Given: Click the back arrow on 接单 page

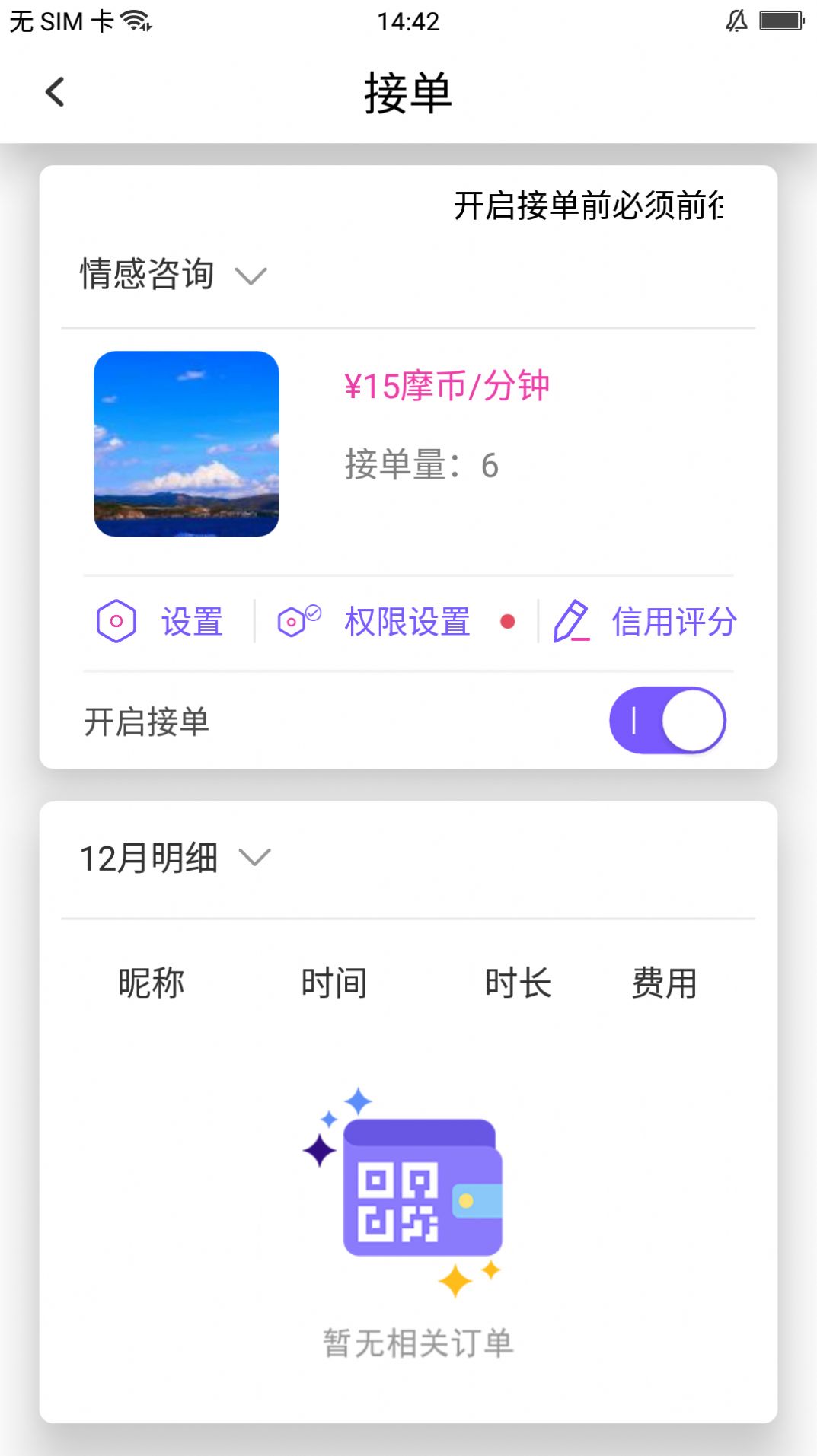Looking at the screenshot, I should tap(54, 92).
